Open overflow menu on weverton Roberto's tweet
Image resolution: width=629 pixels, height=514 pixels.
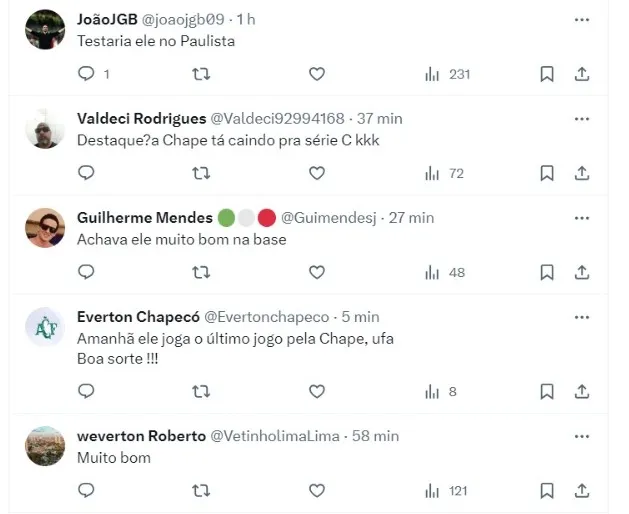581,436
